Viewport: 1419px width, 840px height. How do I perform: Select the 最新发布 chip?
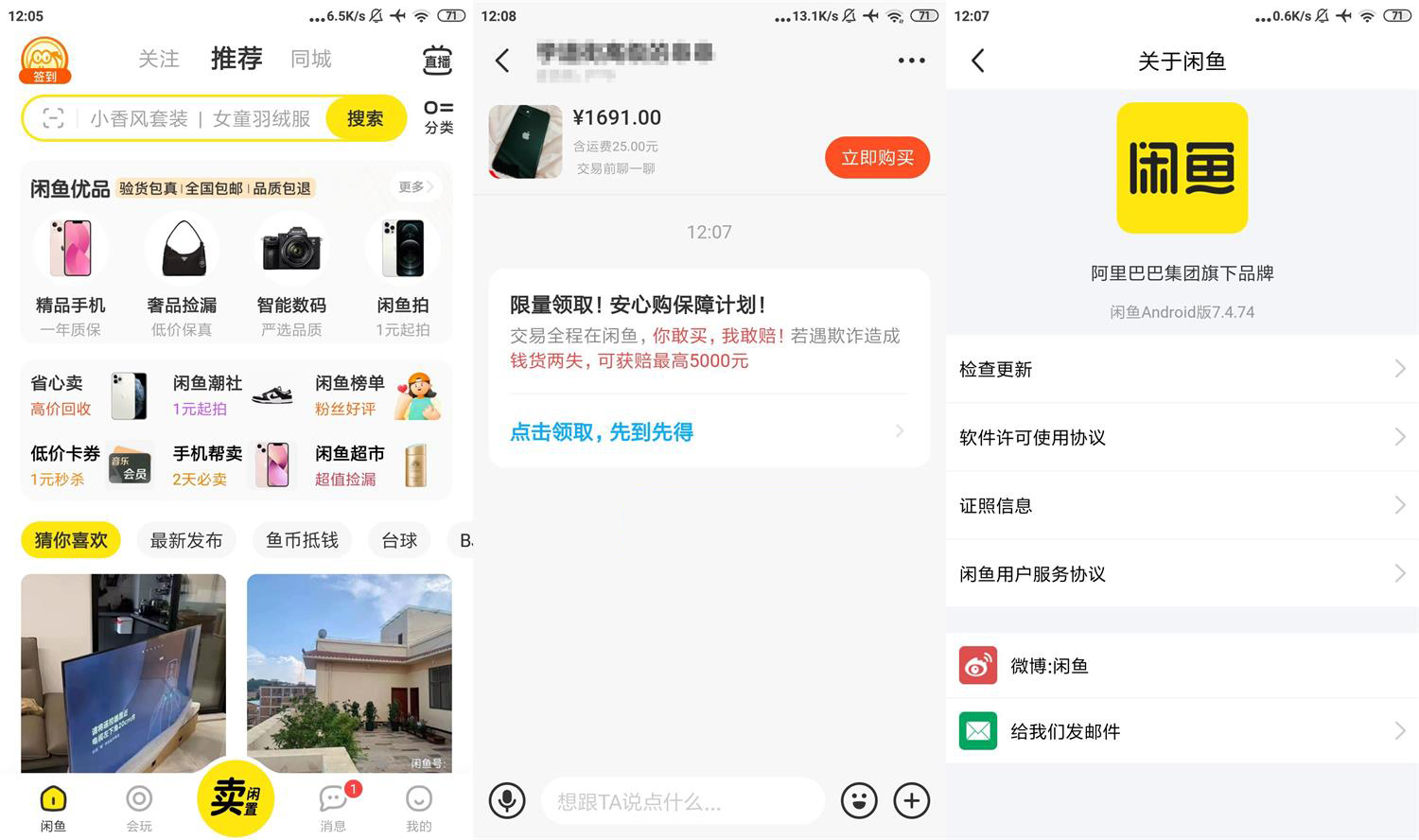tap(185, 540)
